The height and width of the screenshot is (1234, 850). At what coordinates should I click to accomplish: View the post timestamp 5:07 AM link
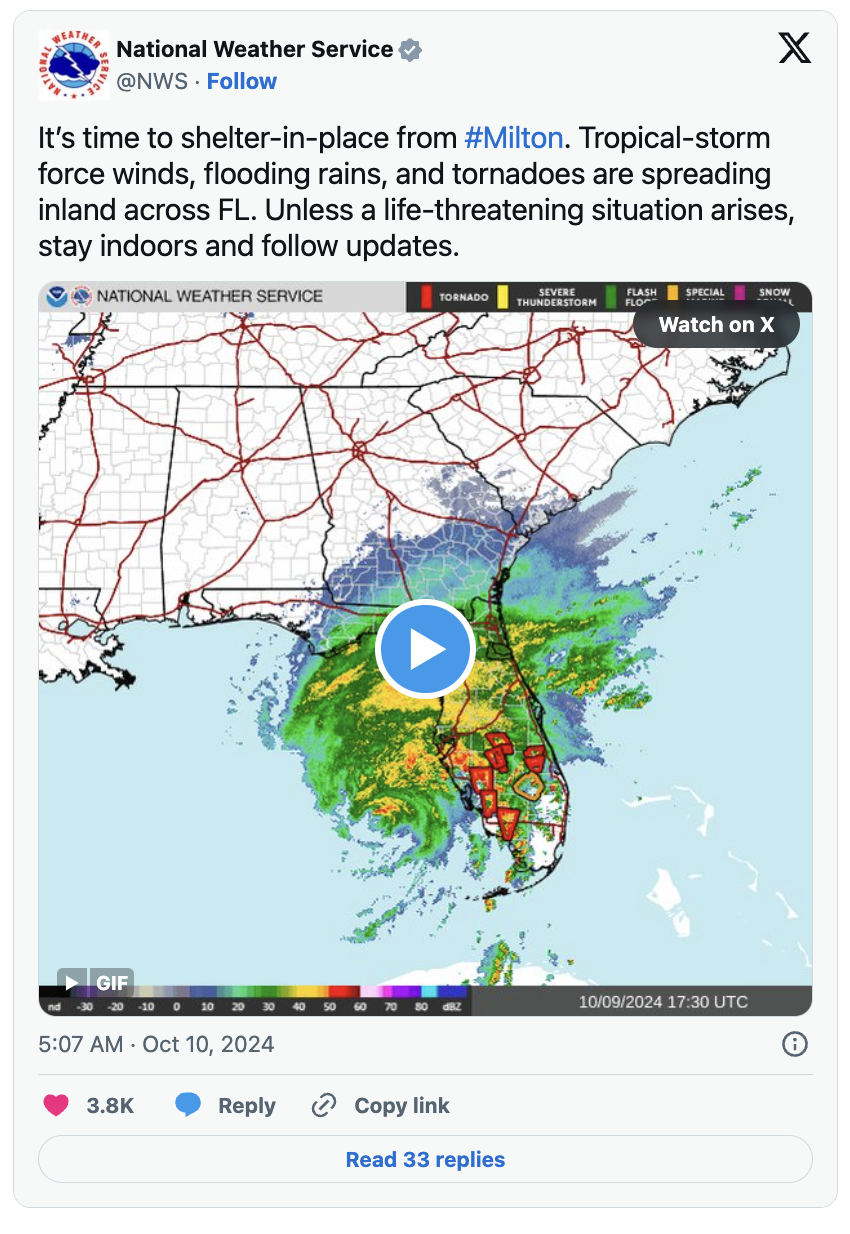(x=156, y=1045)
